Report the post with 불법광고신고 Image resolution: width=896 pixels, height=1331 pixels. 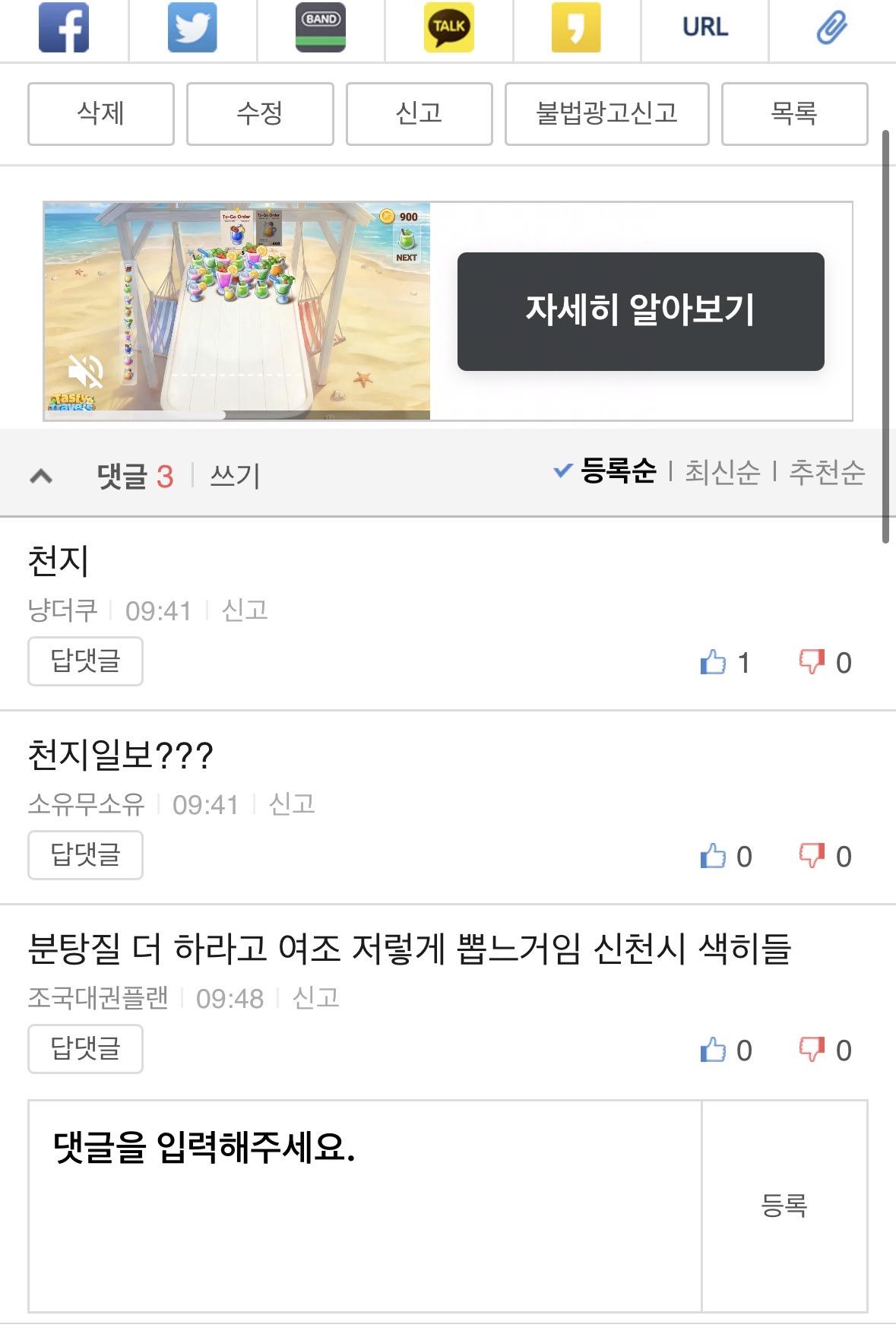606,114
